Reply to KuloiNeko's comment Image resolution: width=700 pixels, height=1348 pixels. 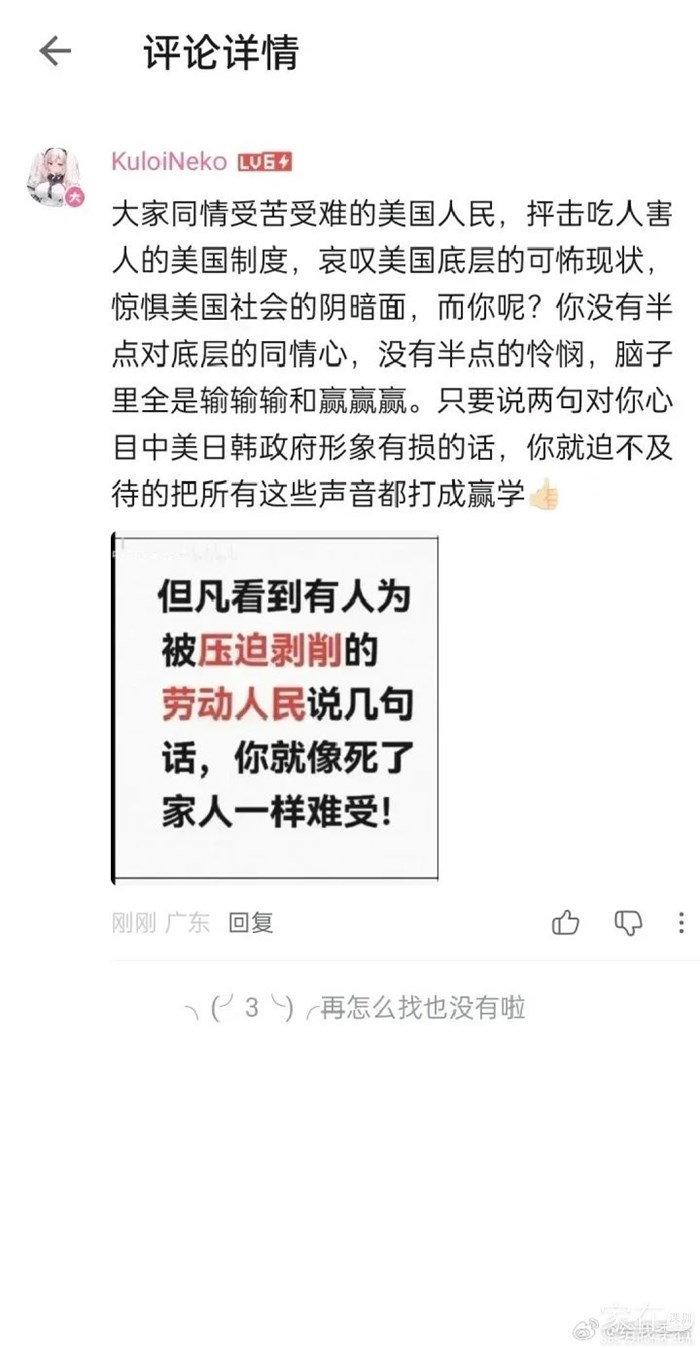point(250,923)
